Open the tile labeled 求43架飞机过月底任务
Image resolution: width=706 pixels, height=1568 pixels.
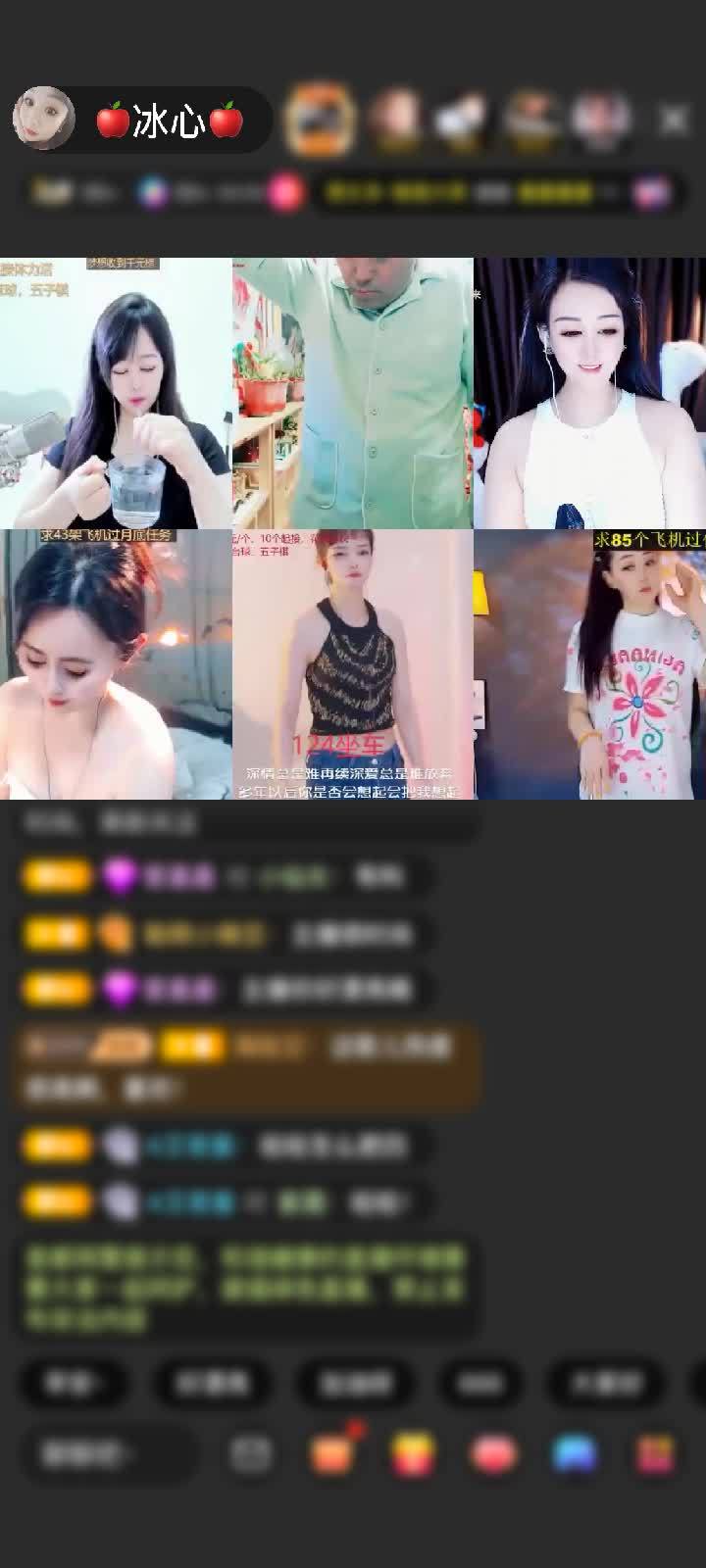(116, 664)
